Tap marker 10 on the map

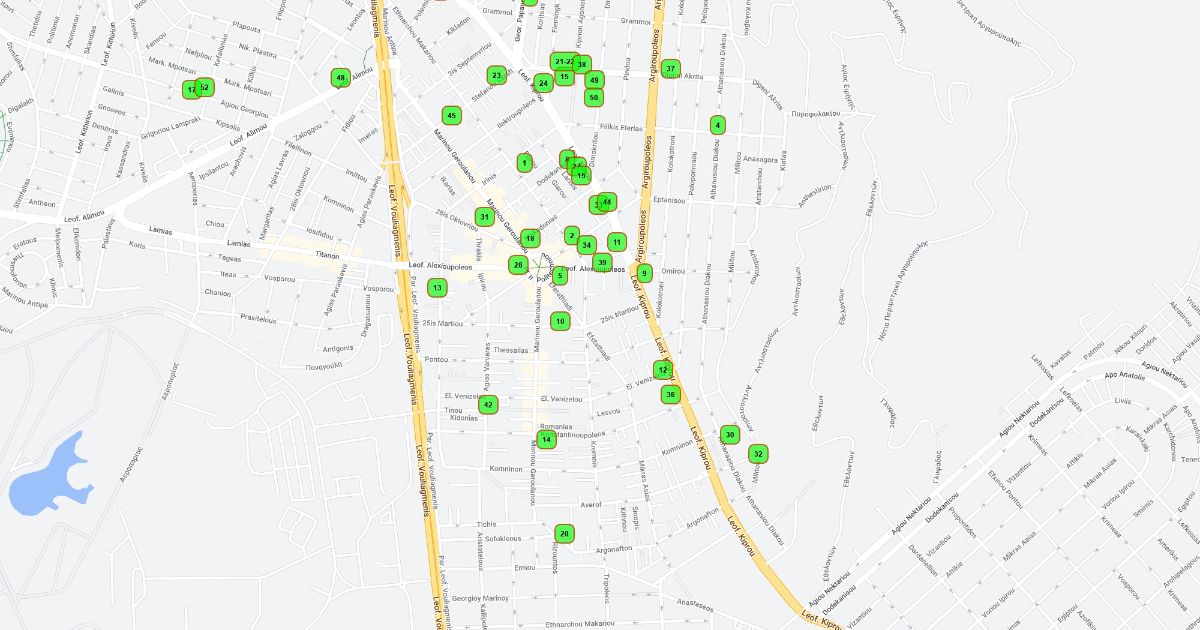pos(560,321)
